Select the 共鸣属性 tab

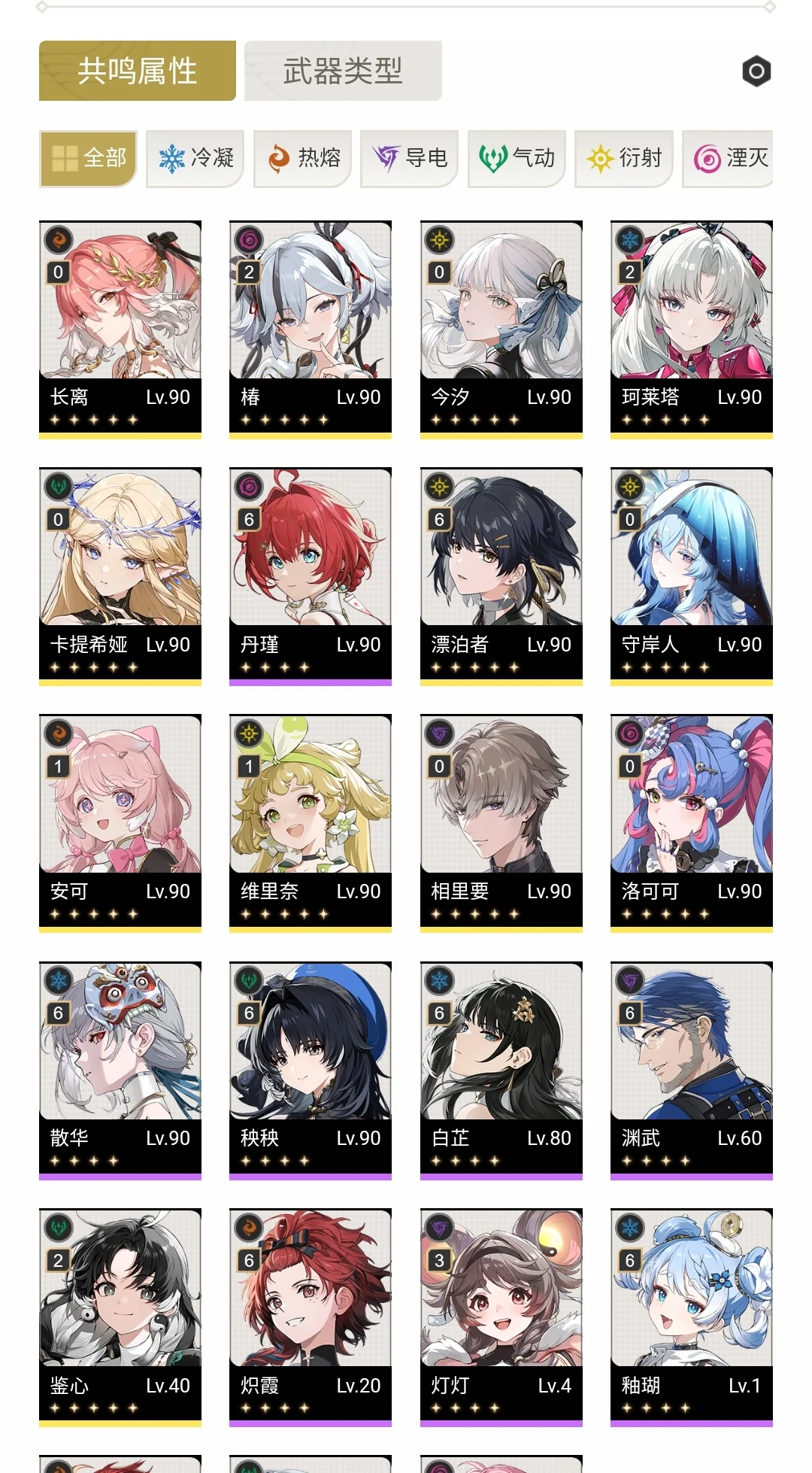coord(138,71)
